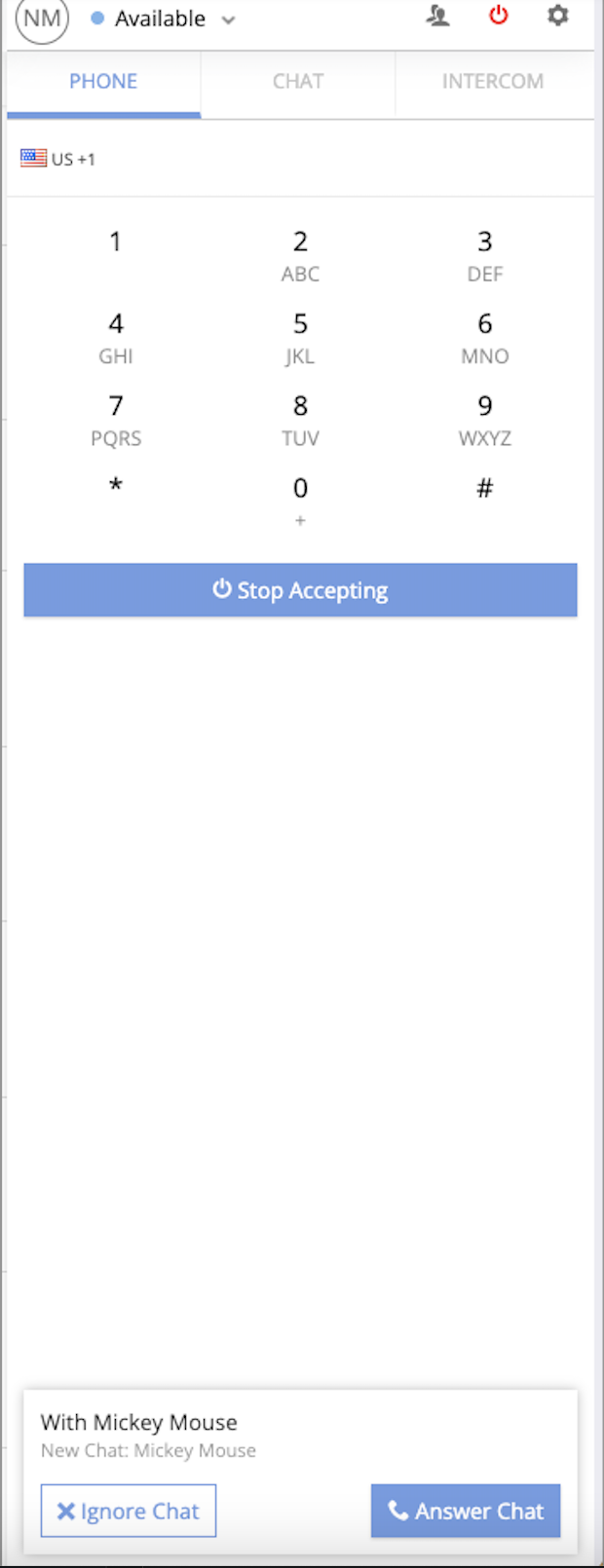Image resolution: width=604 pixels, height=1568 pixels.
Task: Open the Available status dropdown
Action: [x=163, y=19]
